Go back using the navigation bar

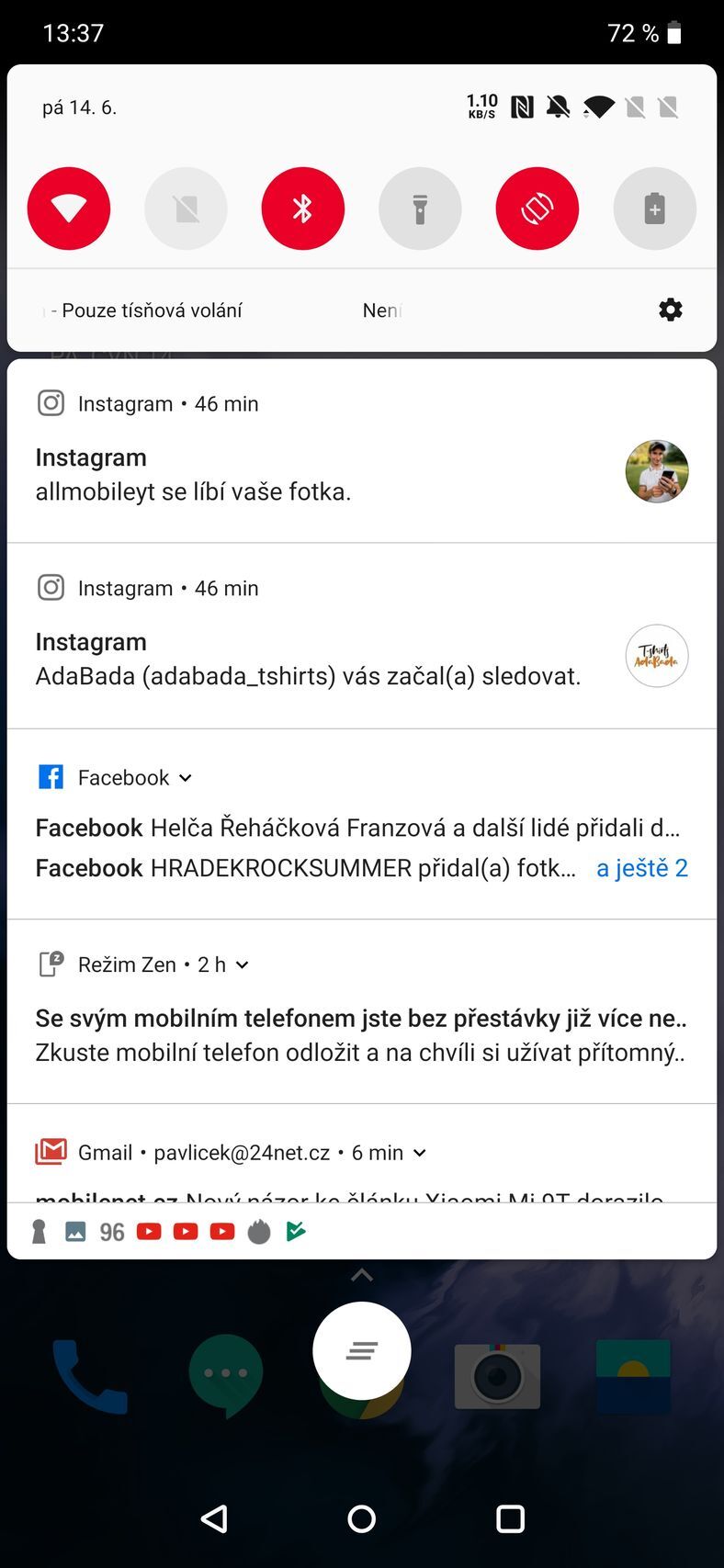[214, 1518]
